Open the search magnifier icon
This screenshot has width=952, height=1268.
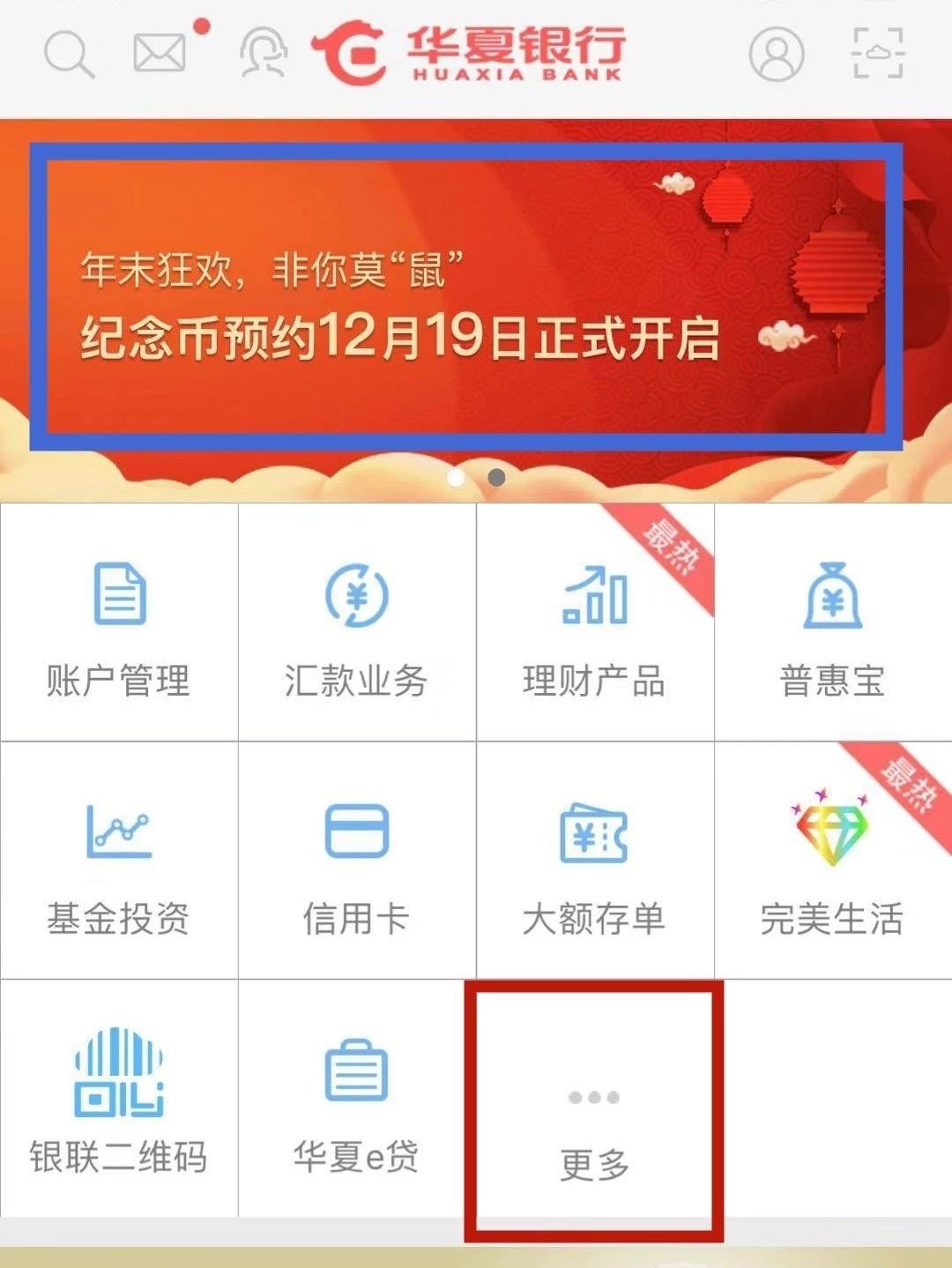coord(69,55)
